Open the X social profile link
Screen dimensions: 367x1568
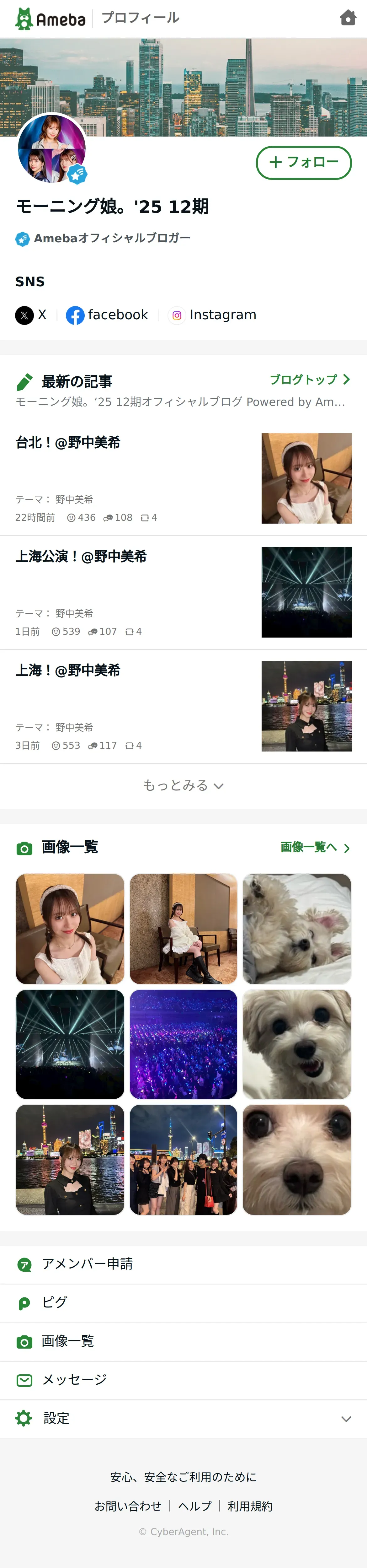coord(31,315)
